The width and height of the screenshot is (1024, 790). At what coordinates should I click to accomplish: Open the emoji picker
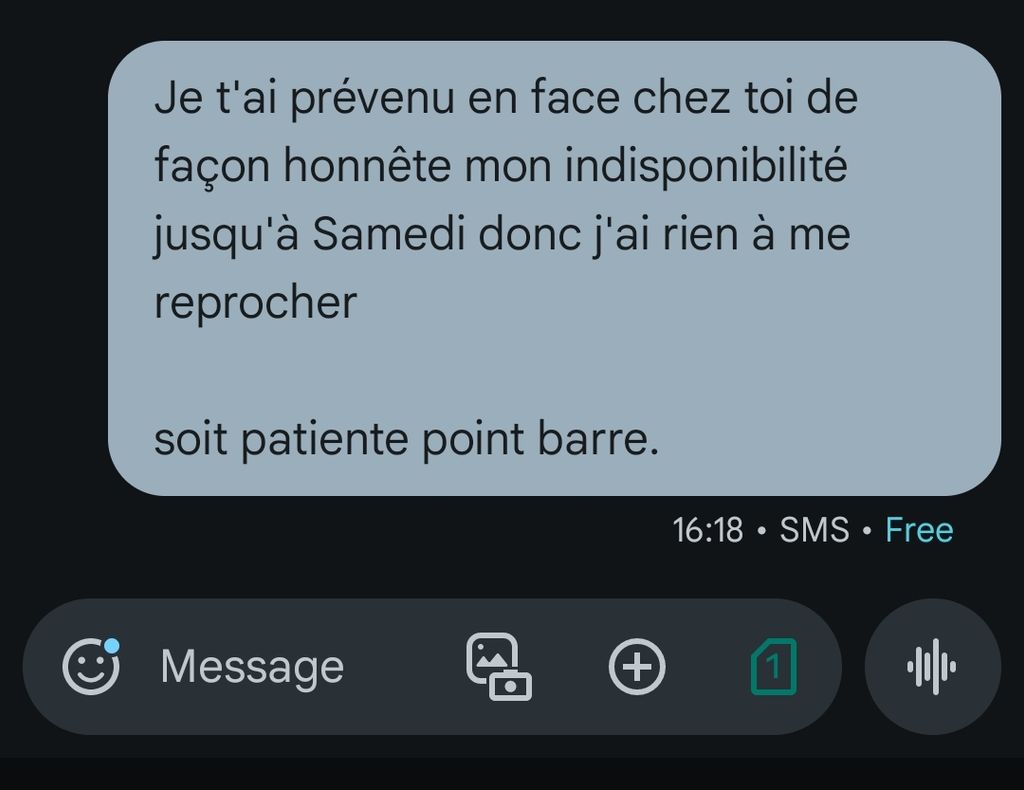[x=91, y=666]
